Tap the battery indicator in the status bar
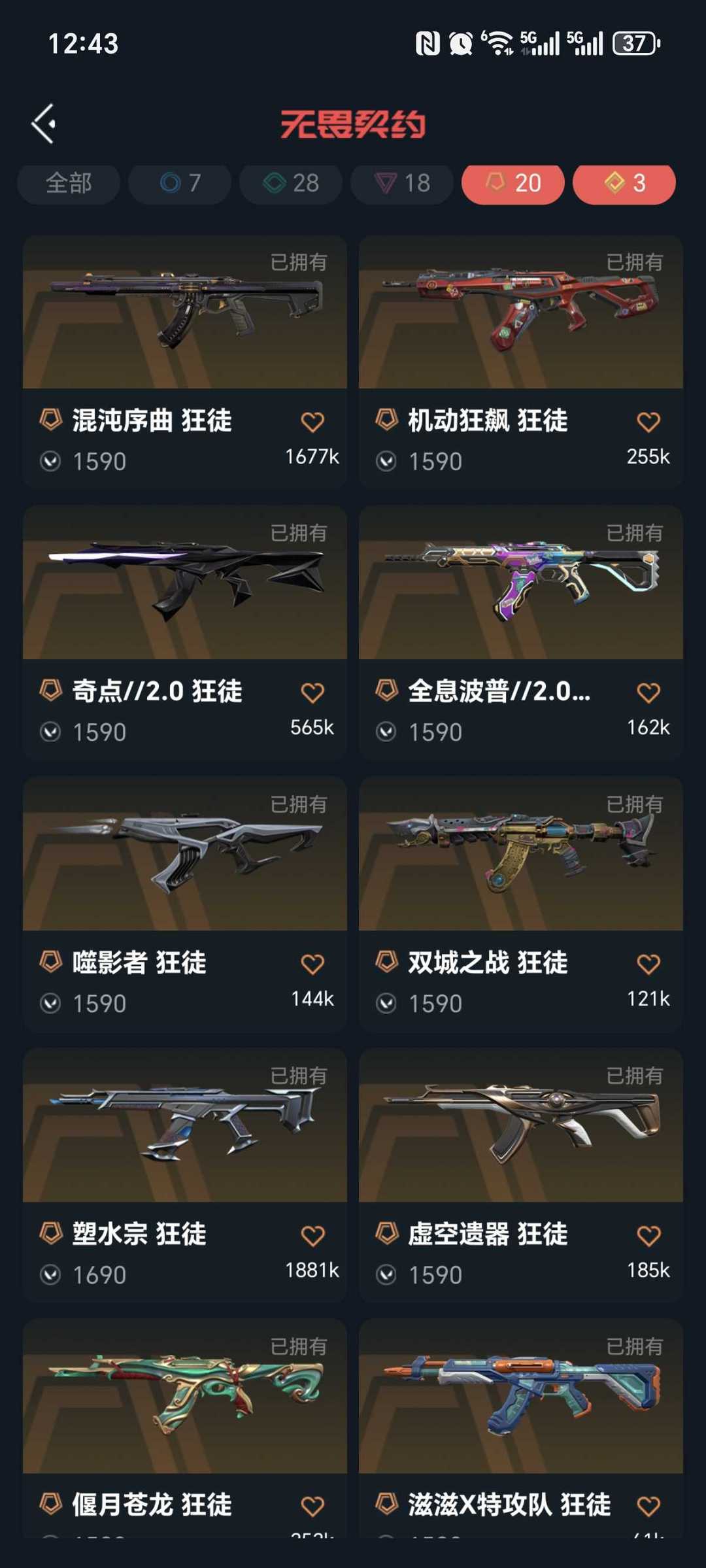The height and width of the screenshot is (1568, 706). tap(634, 44)
